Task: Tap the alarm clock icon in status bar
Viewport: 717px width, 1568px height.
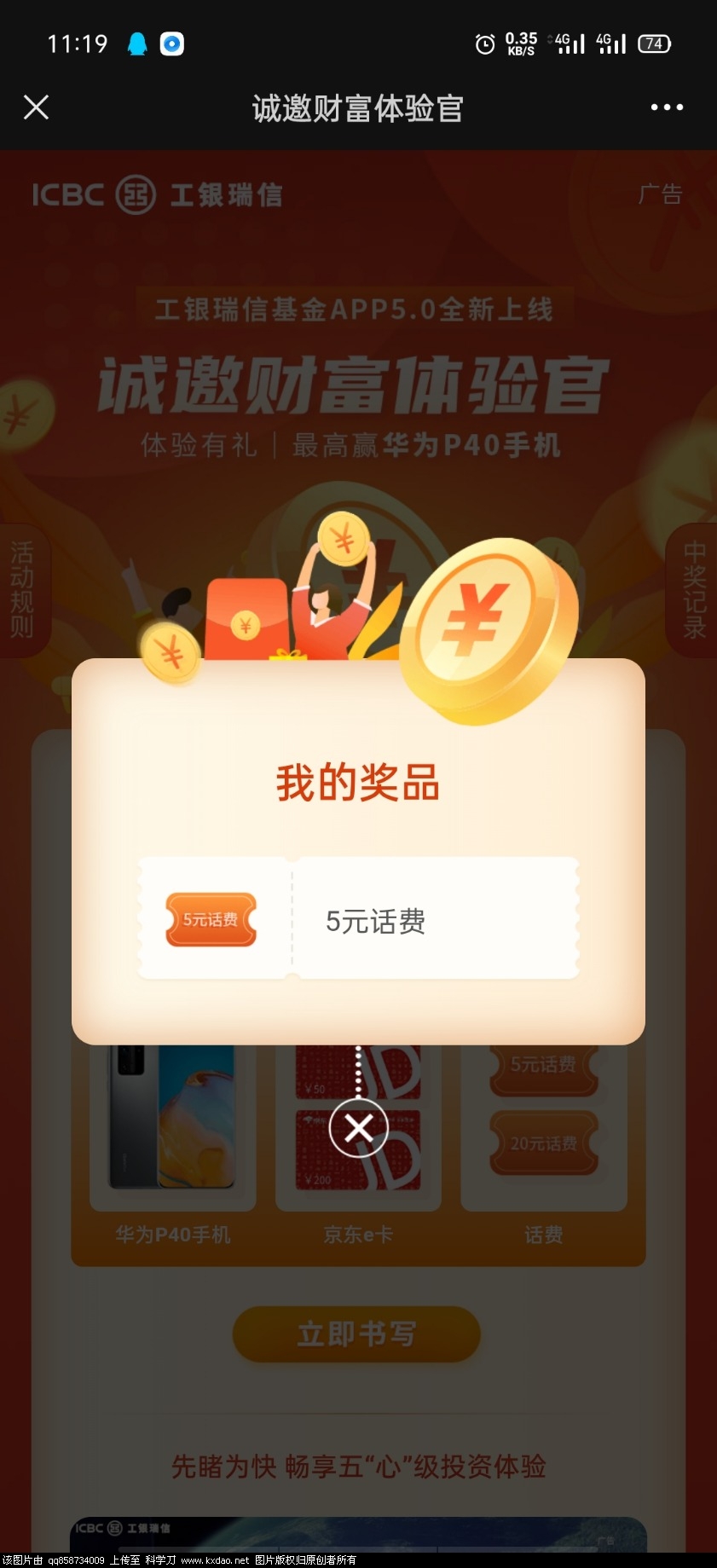Action: coord(484,41)
